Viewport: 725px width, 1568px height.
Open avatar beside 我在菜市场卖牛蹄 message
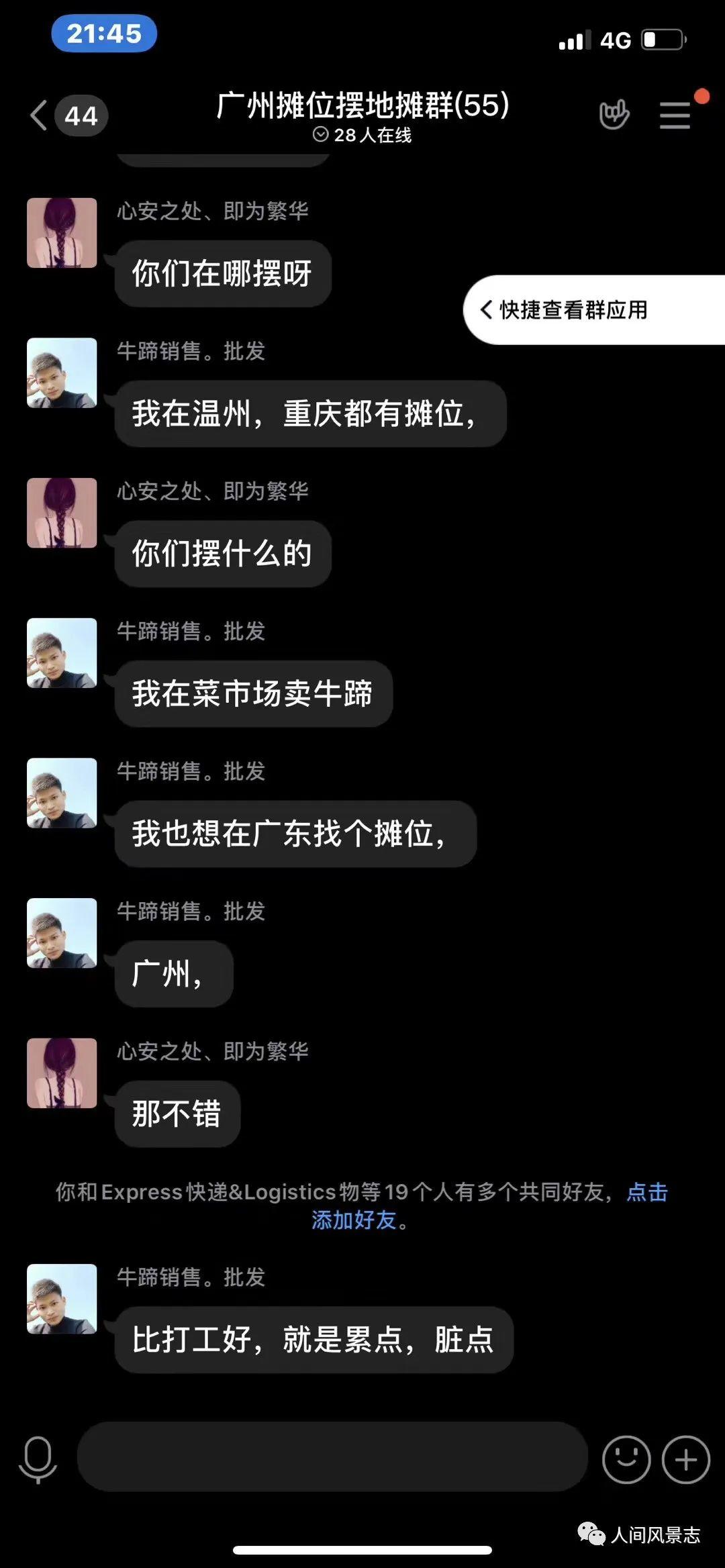[62, 653]
